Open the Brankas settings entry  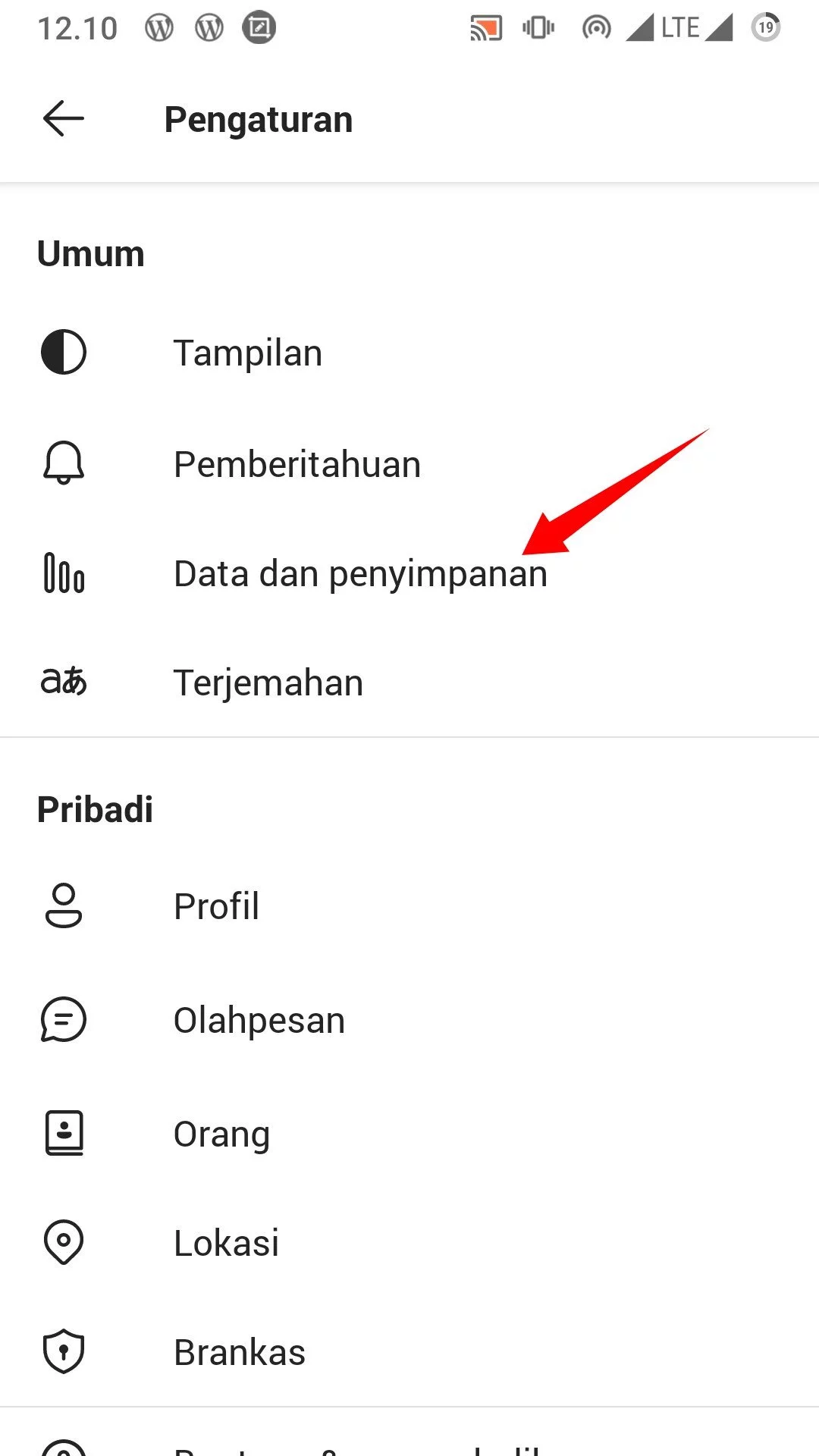240,1351
